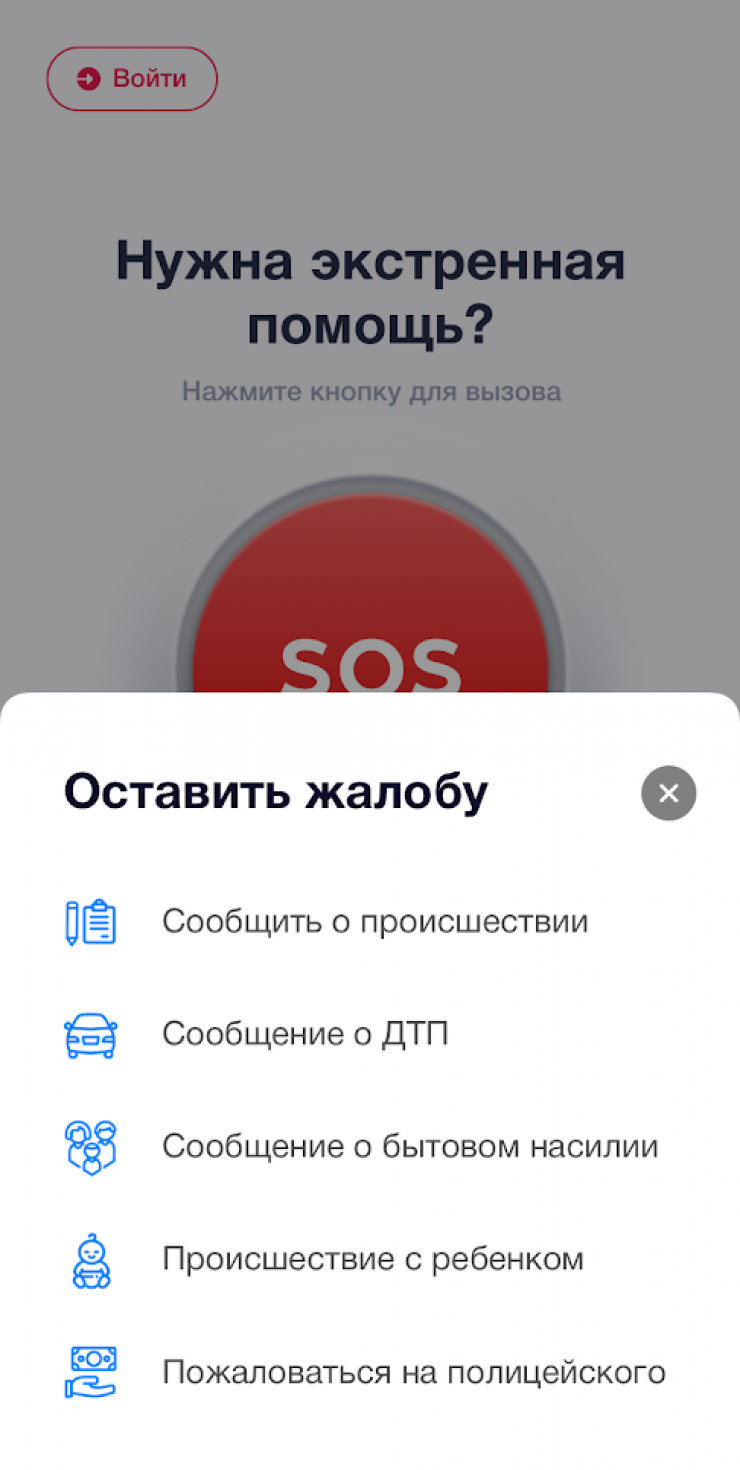Close the Оставить жалобу sheet
Image resolution: width=740 pixels, height=1470 pixels.
pyautogui.click(x=668, y=793)
